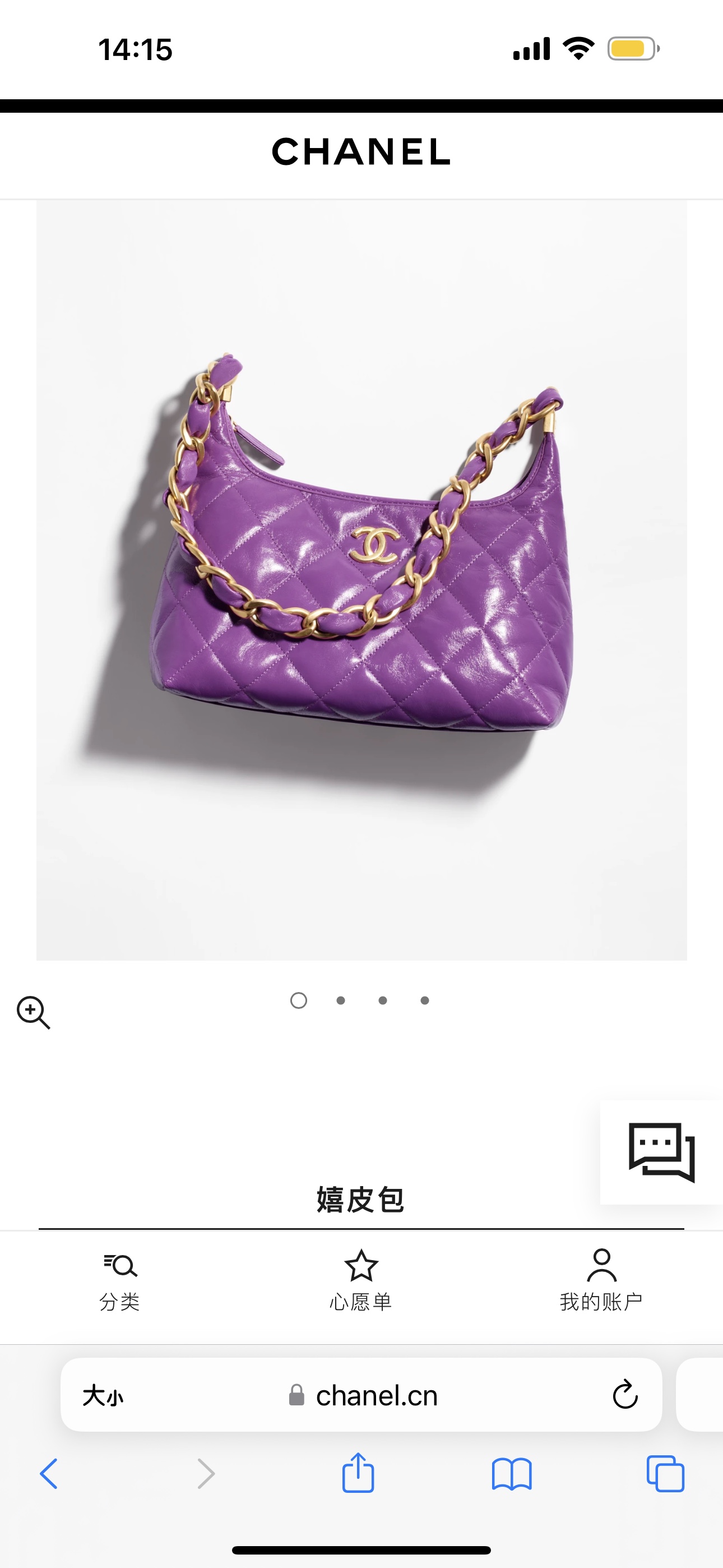Image resolution: width=723 pixels, height=1568 pixels.
Task: Show all open Safari tabs
Action: click(665, 1474)
